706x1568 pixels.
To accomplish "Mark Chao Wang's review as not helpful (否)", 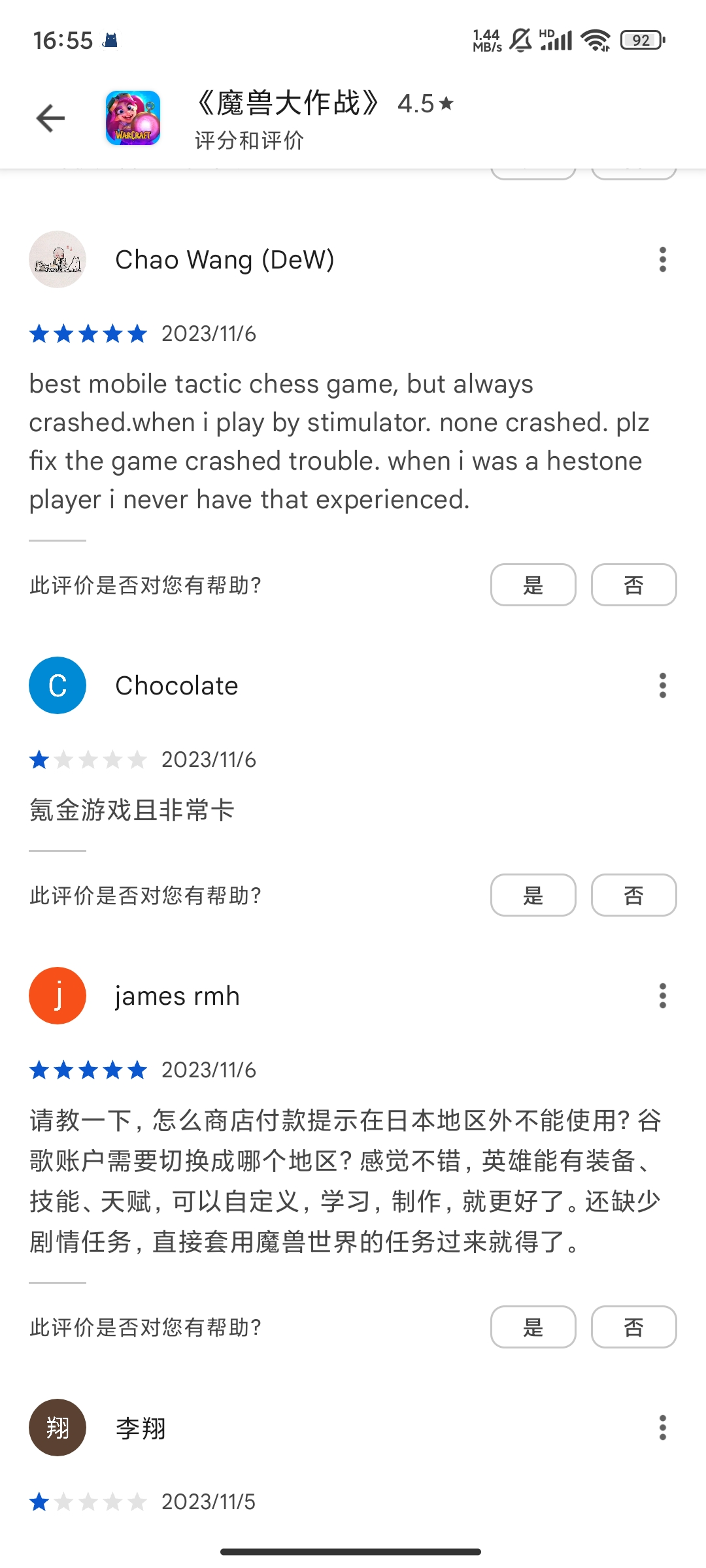I will click(633, 585).
